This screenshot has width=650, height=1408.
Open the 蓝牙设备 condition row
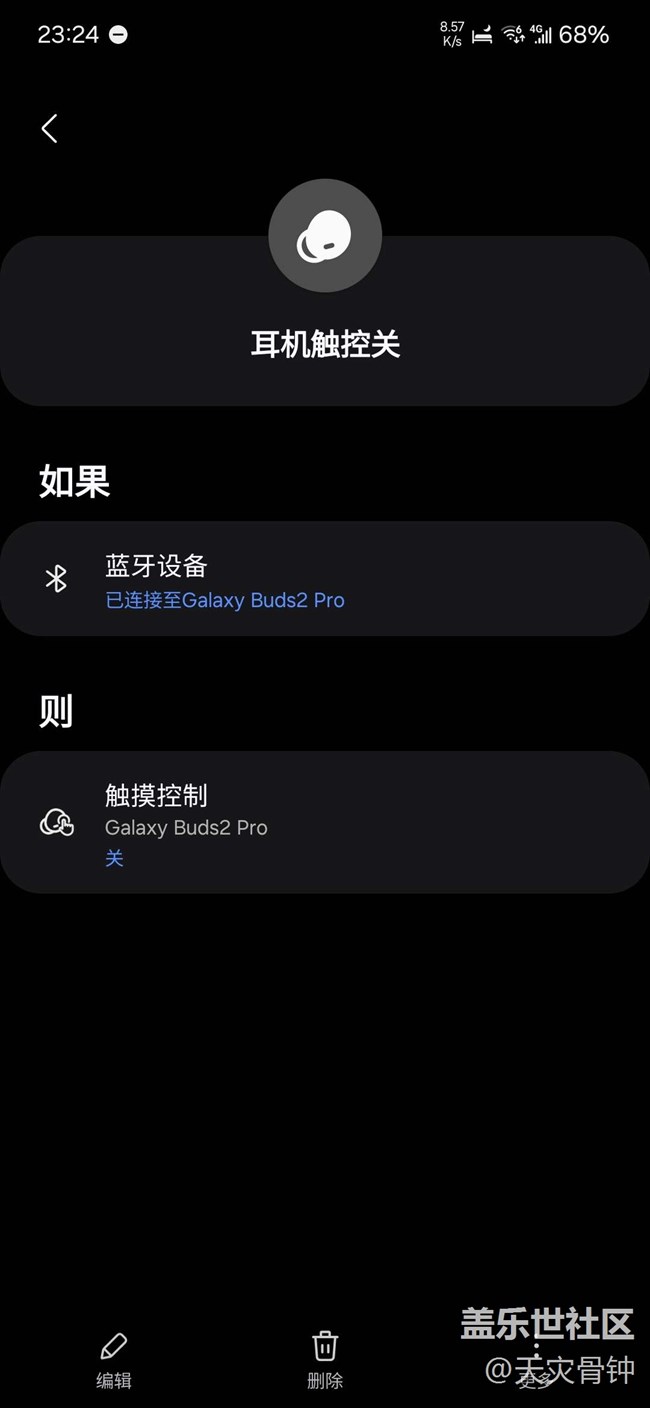point(325,579)
